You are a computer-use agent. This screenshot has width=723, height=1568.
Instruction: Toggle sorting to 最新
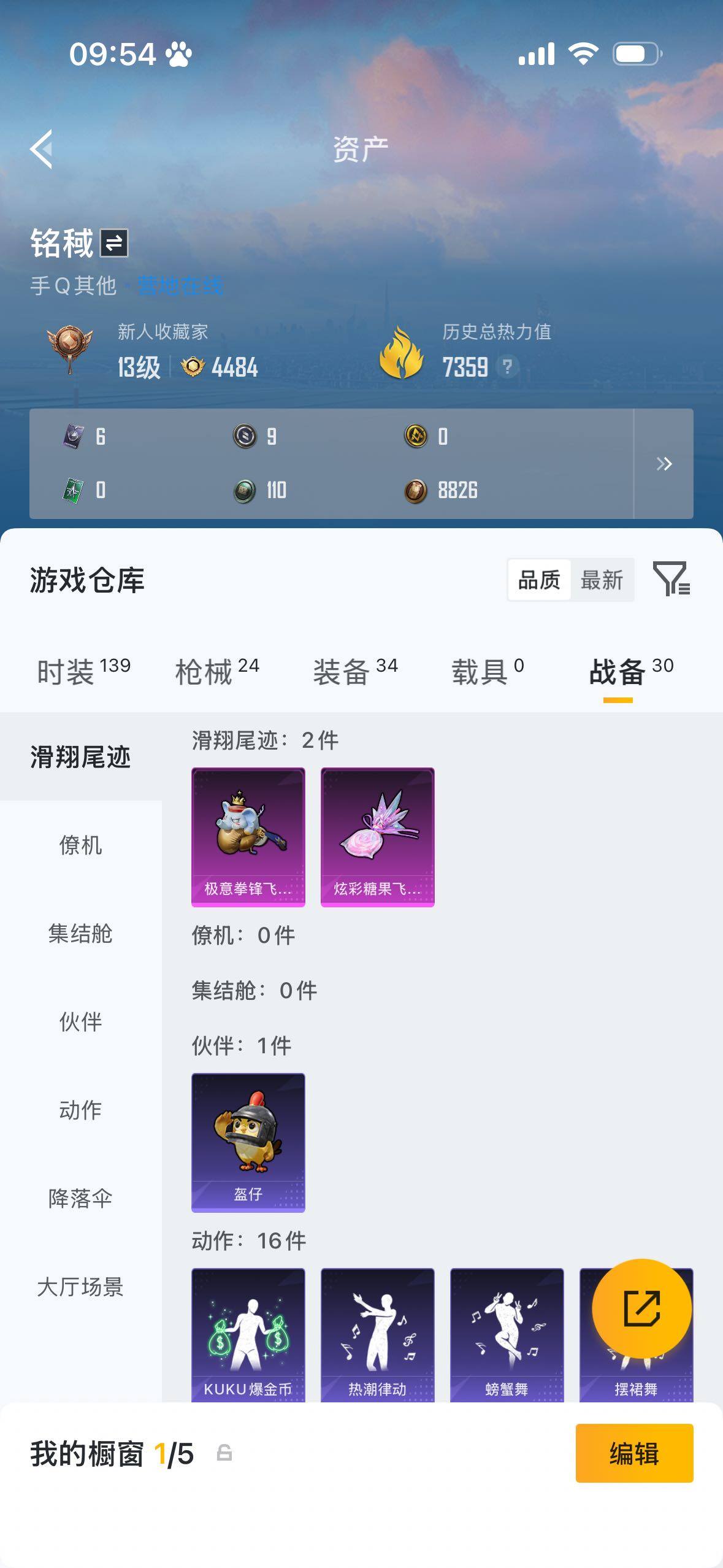pyautogui.click(x=604, y=579)
